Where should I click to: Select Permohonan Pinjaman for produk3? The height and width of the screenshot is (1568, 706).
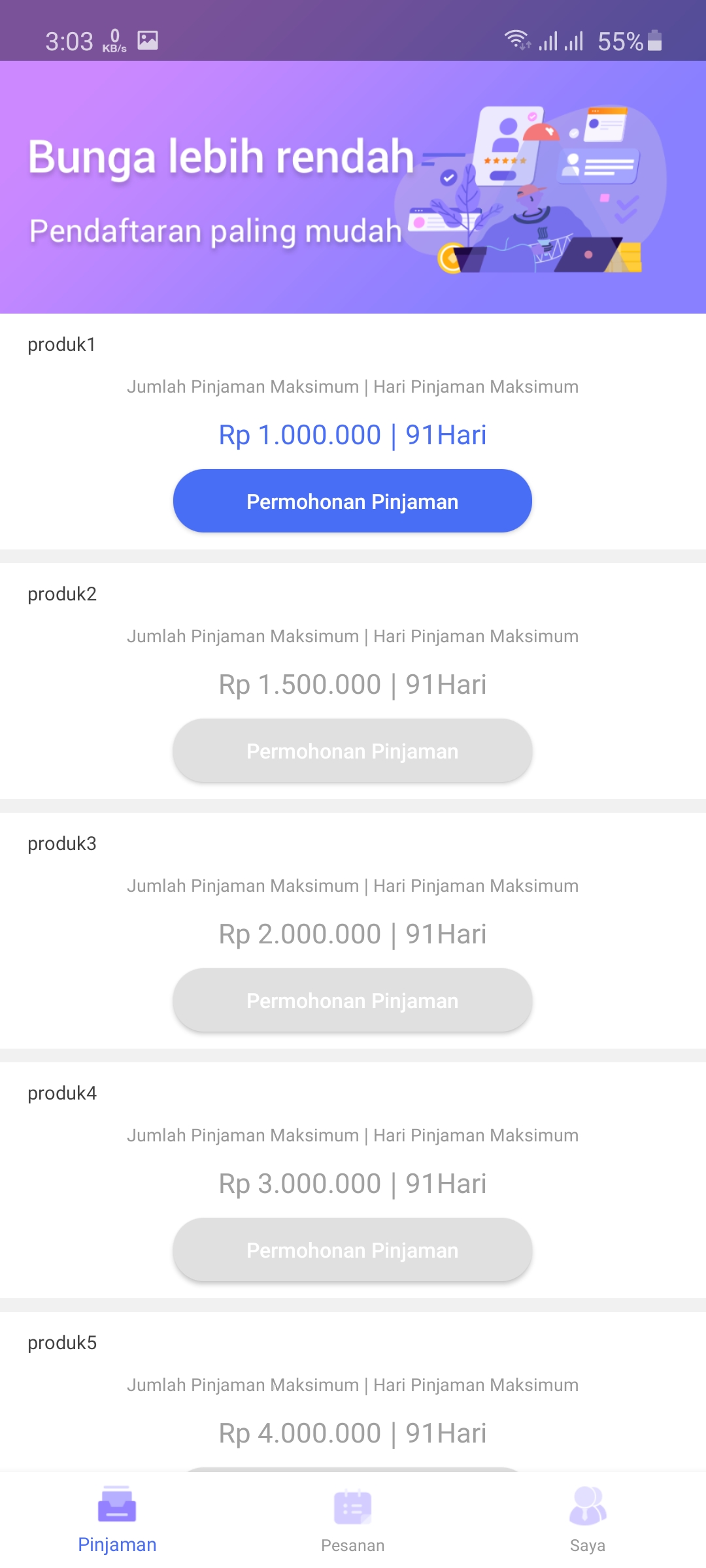tap(352, 1000)
